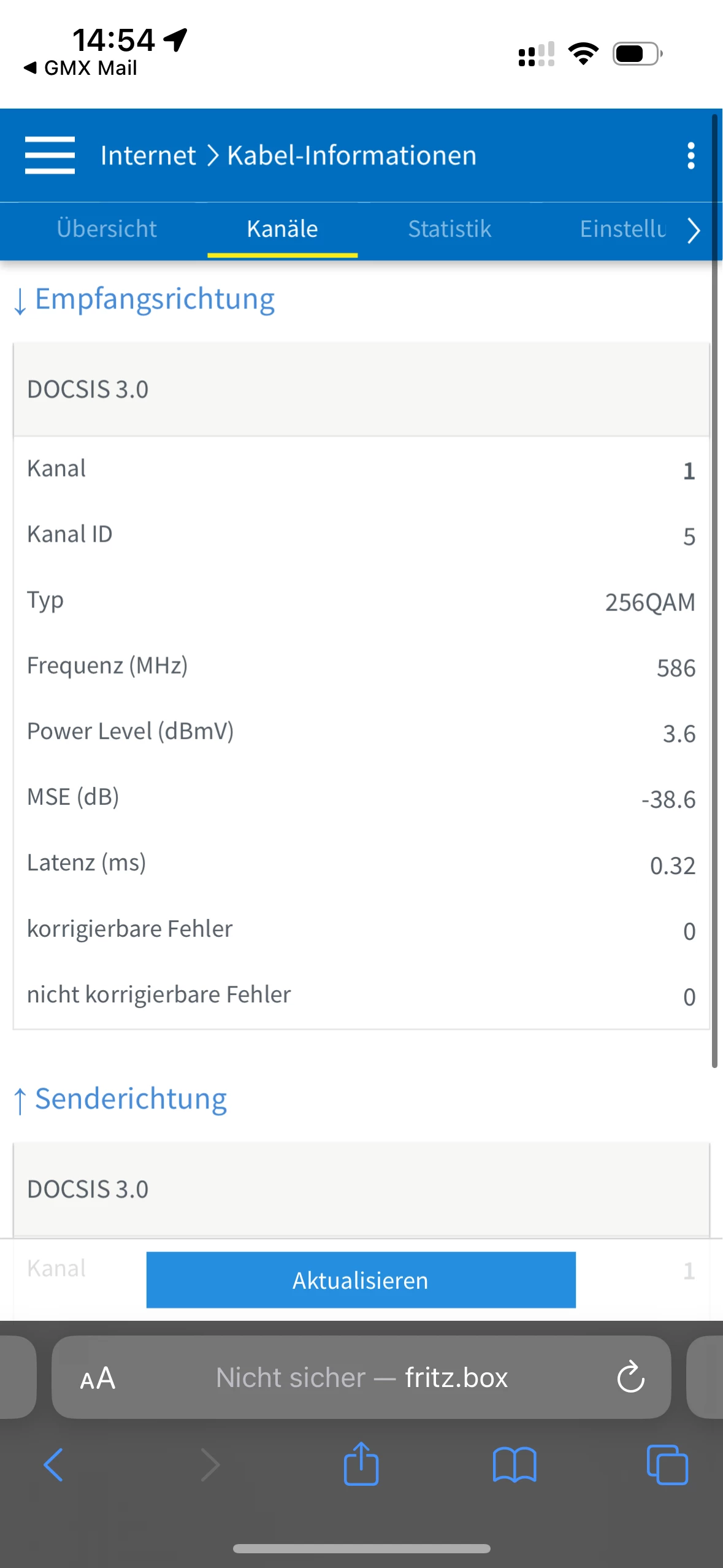
Task: Open the hamburger navigation menu
Action: click(50, 155)
